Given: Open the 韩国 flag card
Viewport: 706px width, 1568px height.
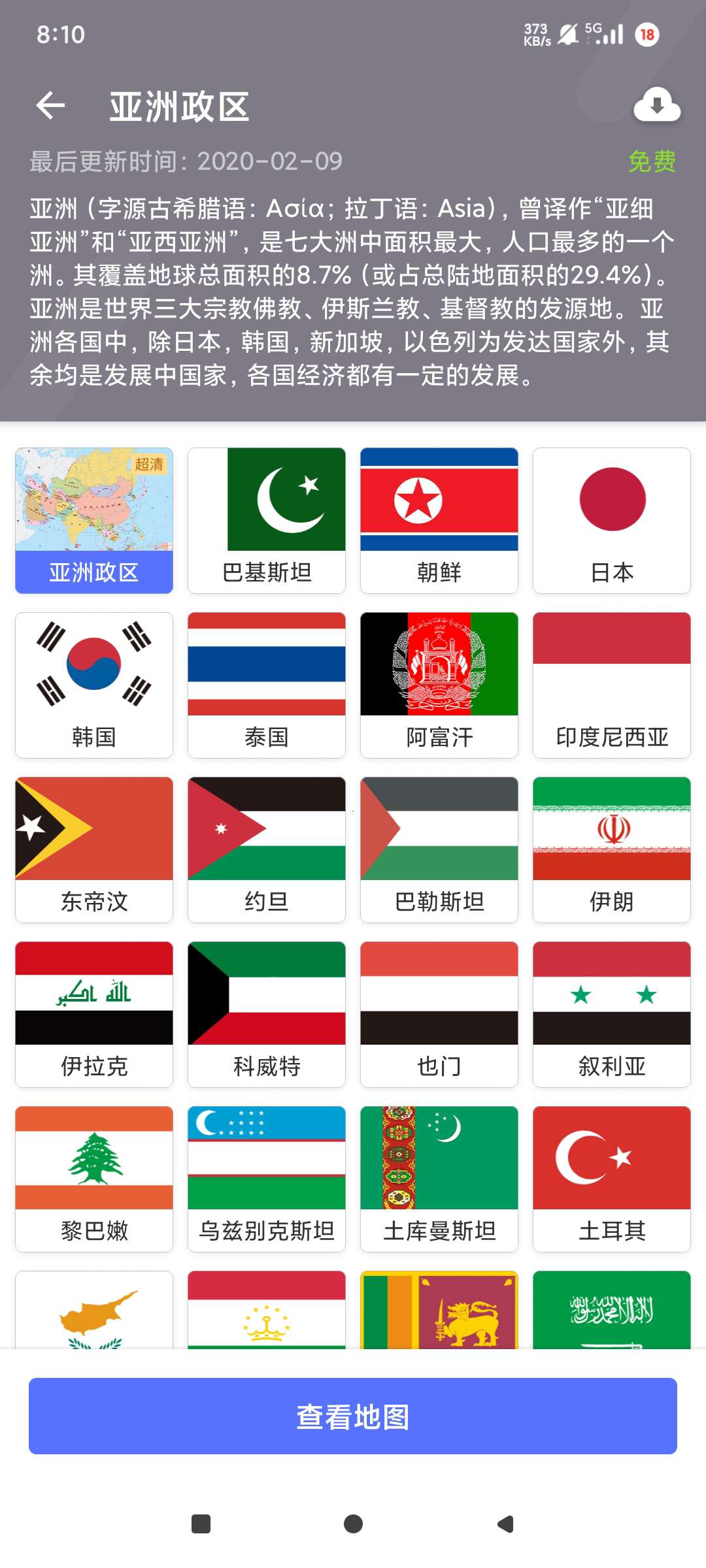Looking at the screenshot, I should pos(94,685).
